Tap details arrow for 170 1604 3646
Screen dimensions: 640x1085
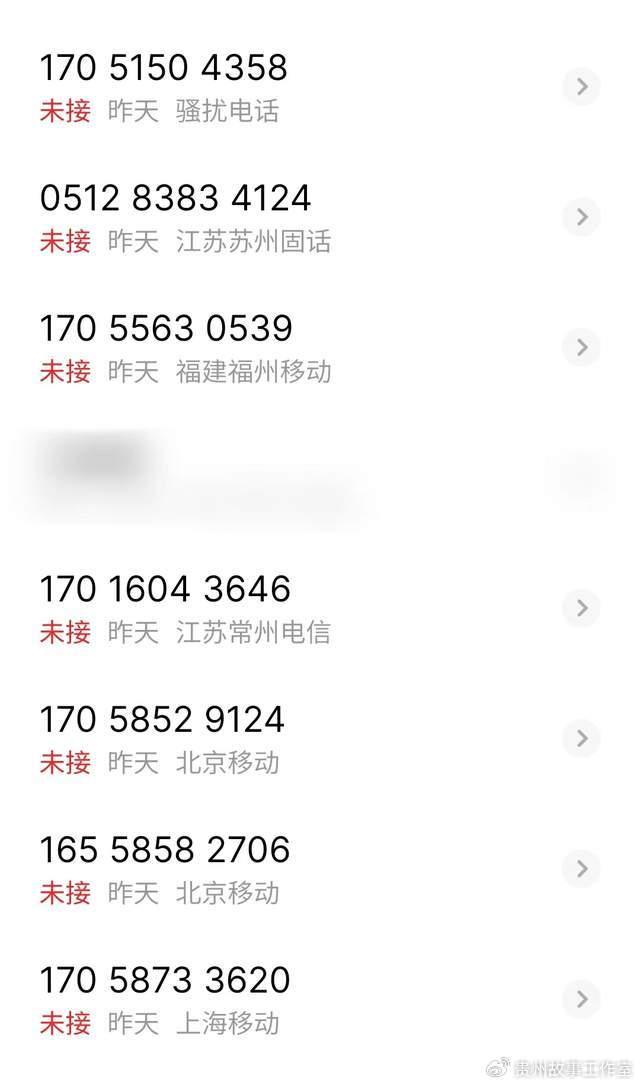[581, 608]
